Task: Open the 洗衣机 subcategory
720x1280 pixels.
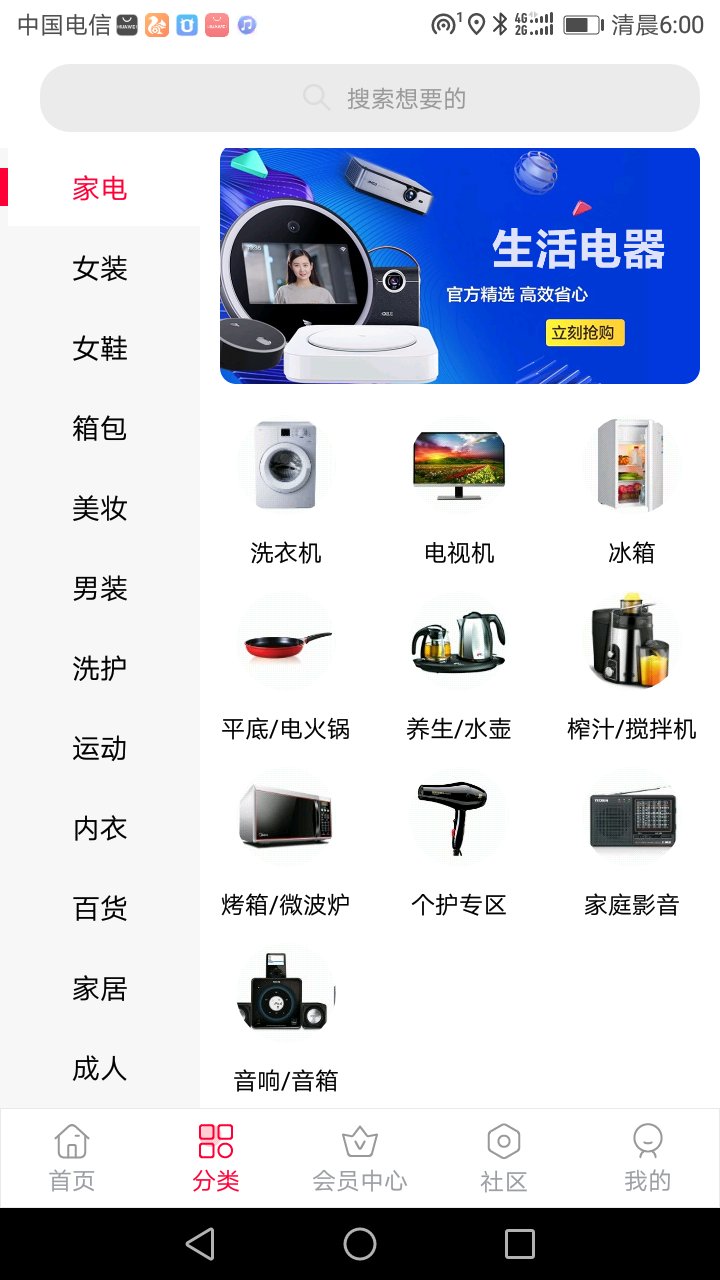Action: pyautogui.click(x=286, y=490)
